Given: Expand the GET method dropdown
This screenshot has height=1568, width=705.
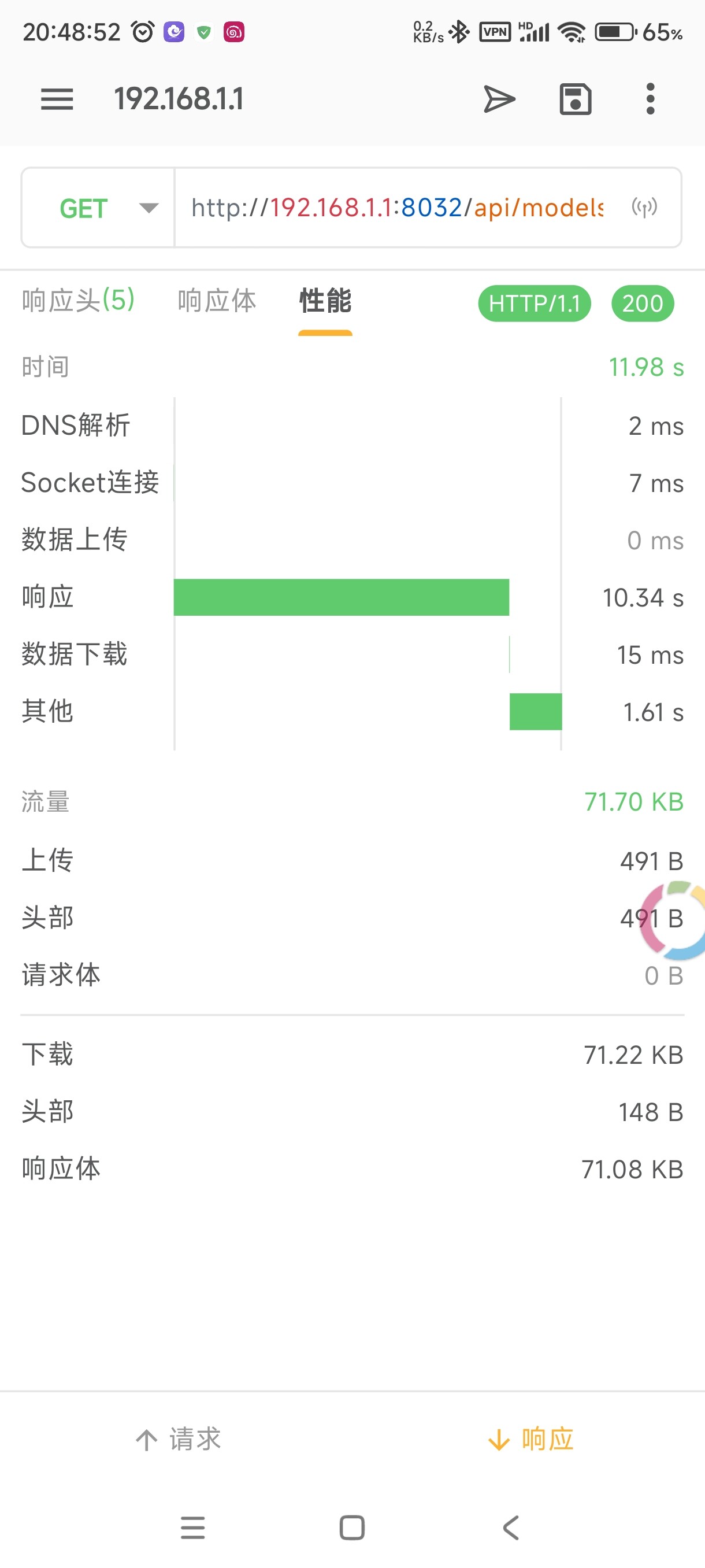Looking at the screenshot, I should click(x=98, y=208).
